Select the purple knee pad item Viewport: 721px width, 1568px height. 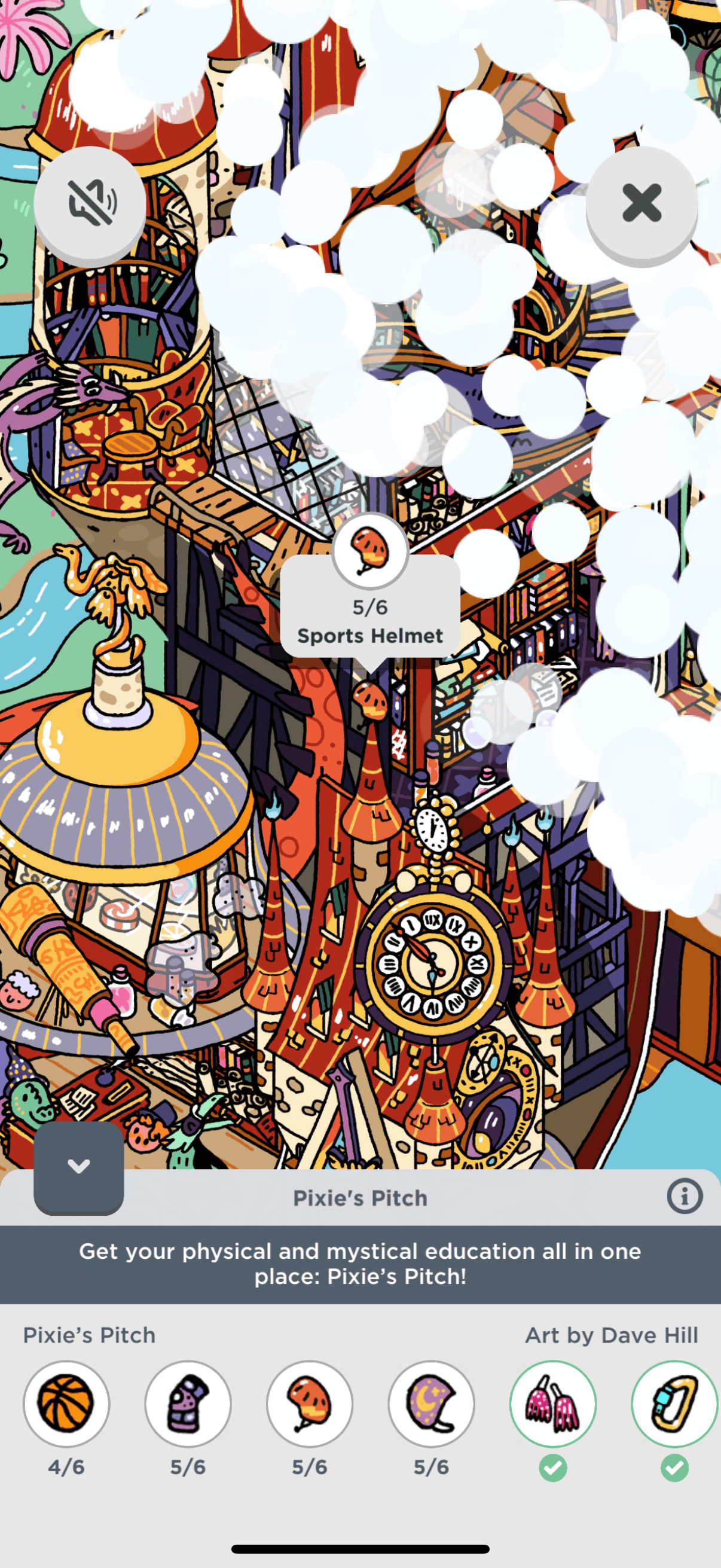click(x=188, y=1403)
